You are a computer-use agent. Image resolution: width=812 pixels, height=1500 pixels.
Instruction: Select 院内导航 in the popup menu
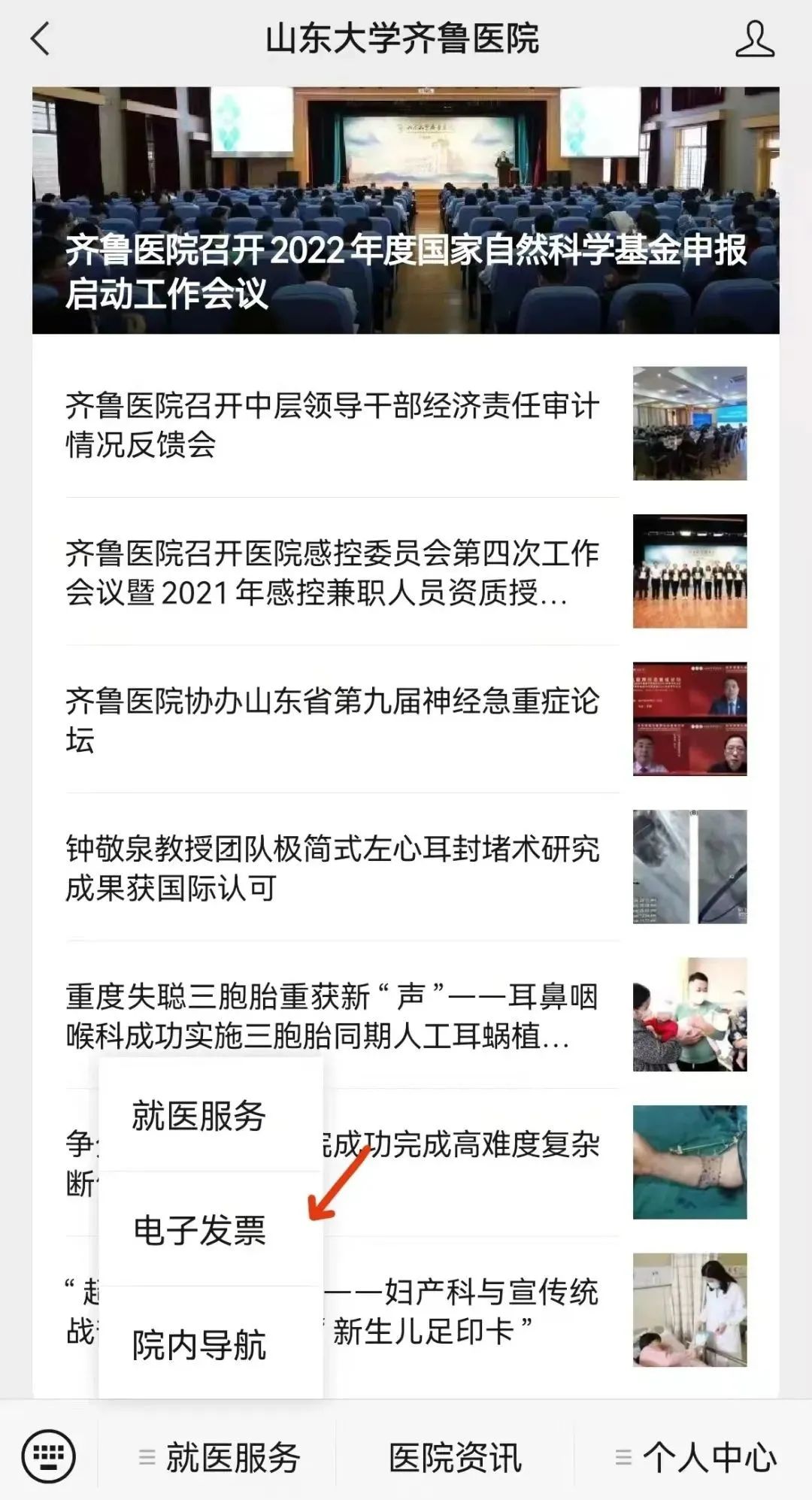pyautogui.click(x=199, y=1345)
